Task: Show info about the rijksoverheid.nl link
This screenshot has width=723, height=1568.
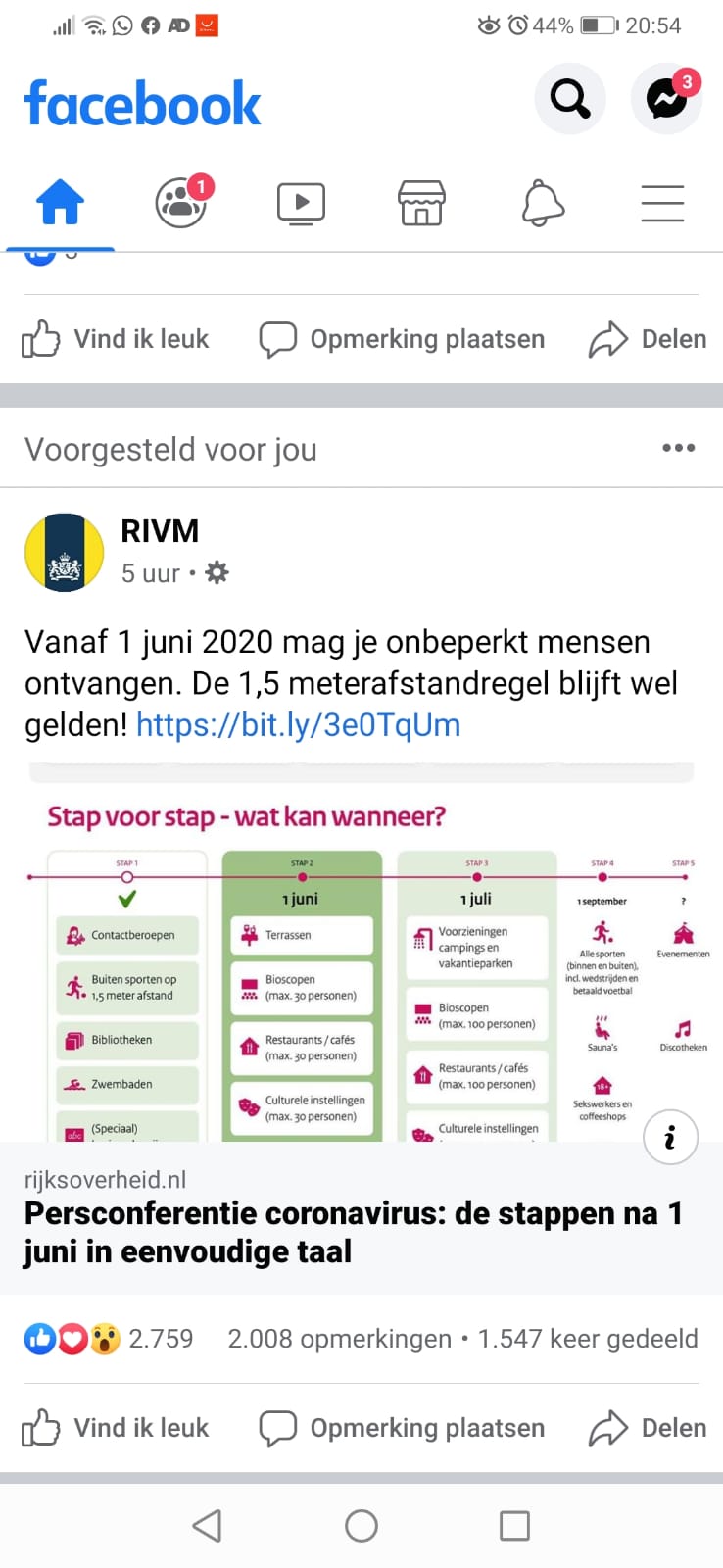Action: (x=670, y=1137)
